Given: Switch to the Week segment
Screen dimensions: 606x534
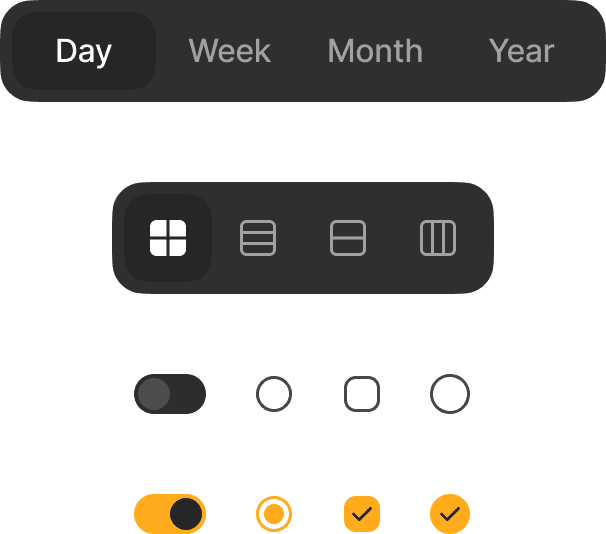Looking at the screenshot, I should pos(230,51).
